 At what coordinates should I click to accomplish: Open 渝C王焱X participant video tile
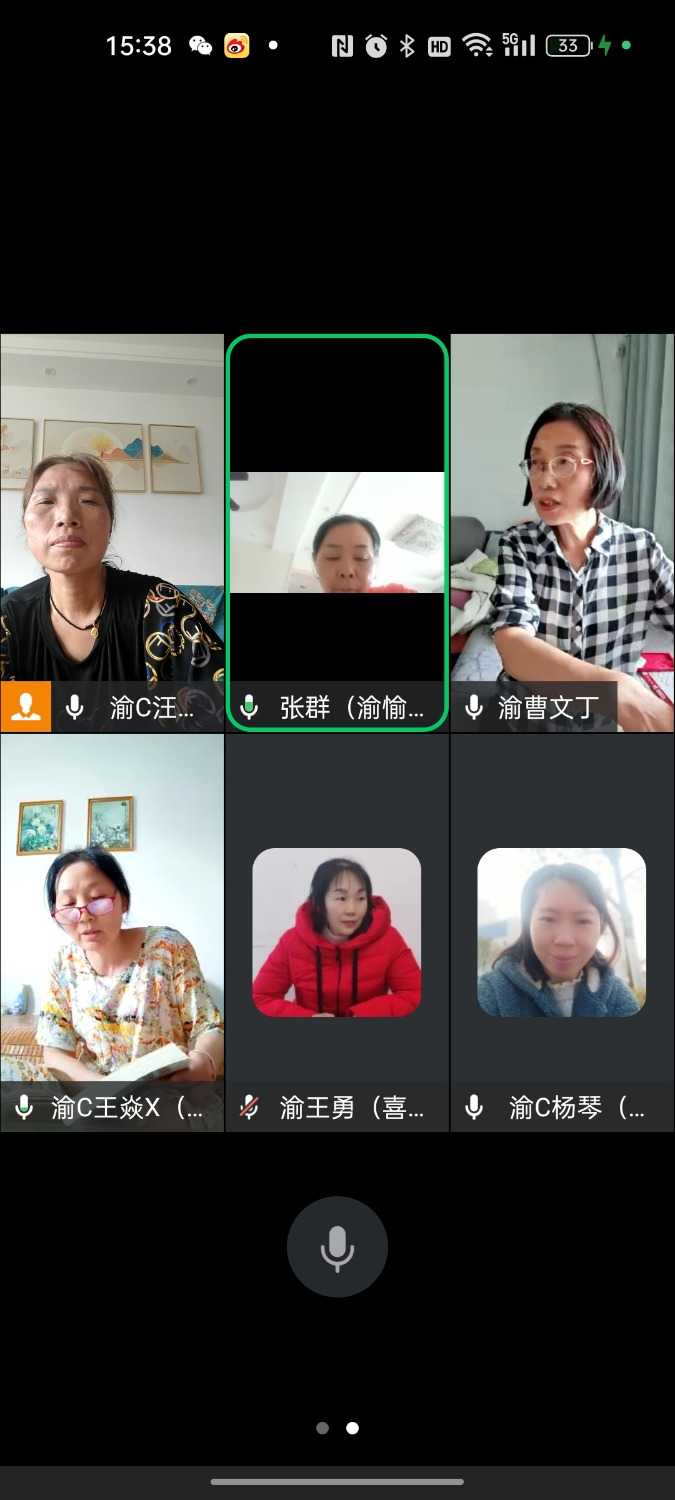pyautogui.click(x=112, y=932)
